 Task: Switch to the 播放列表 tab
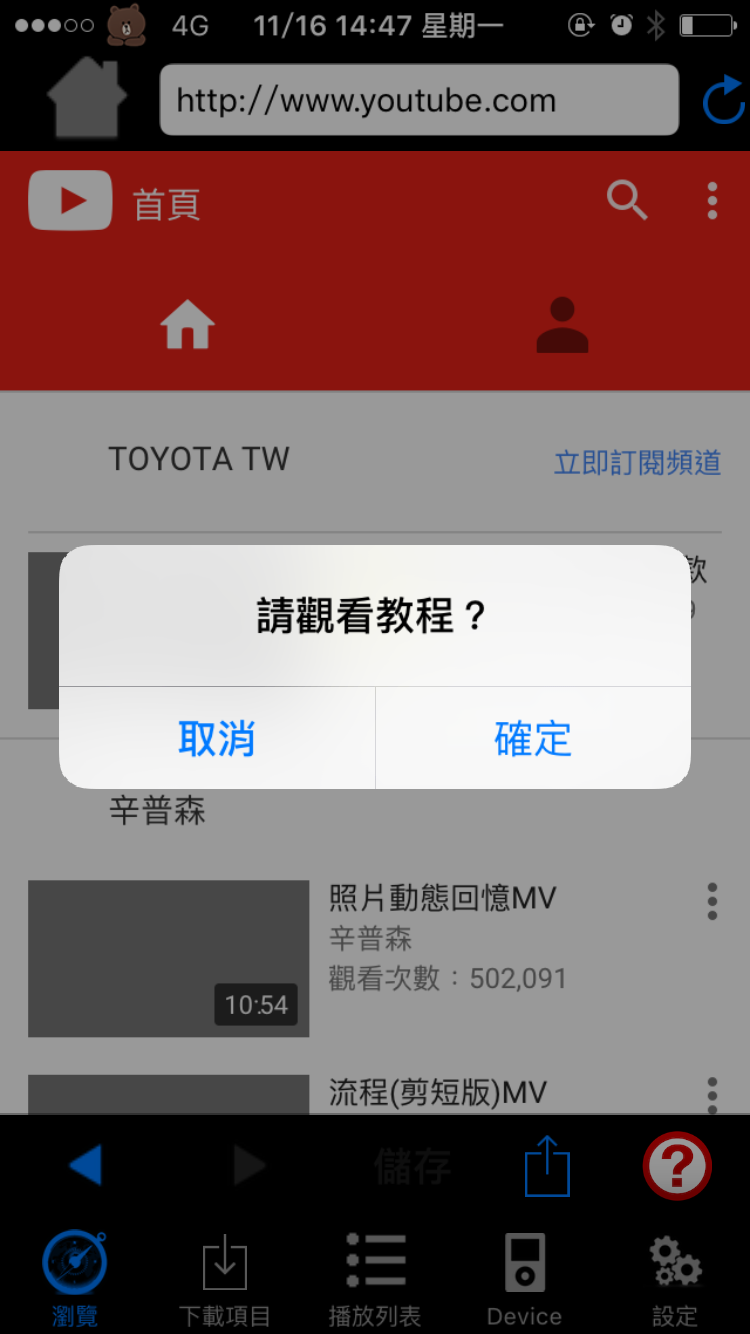(x=375, y=1277)
